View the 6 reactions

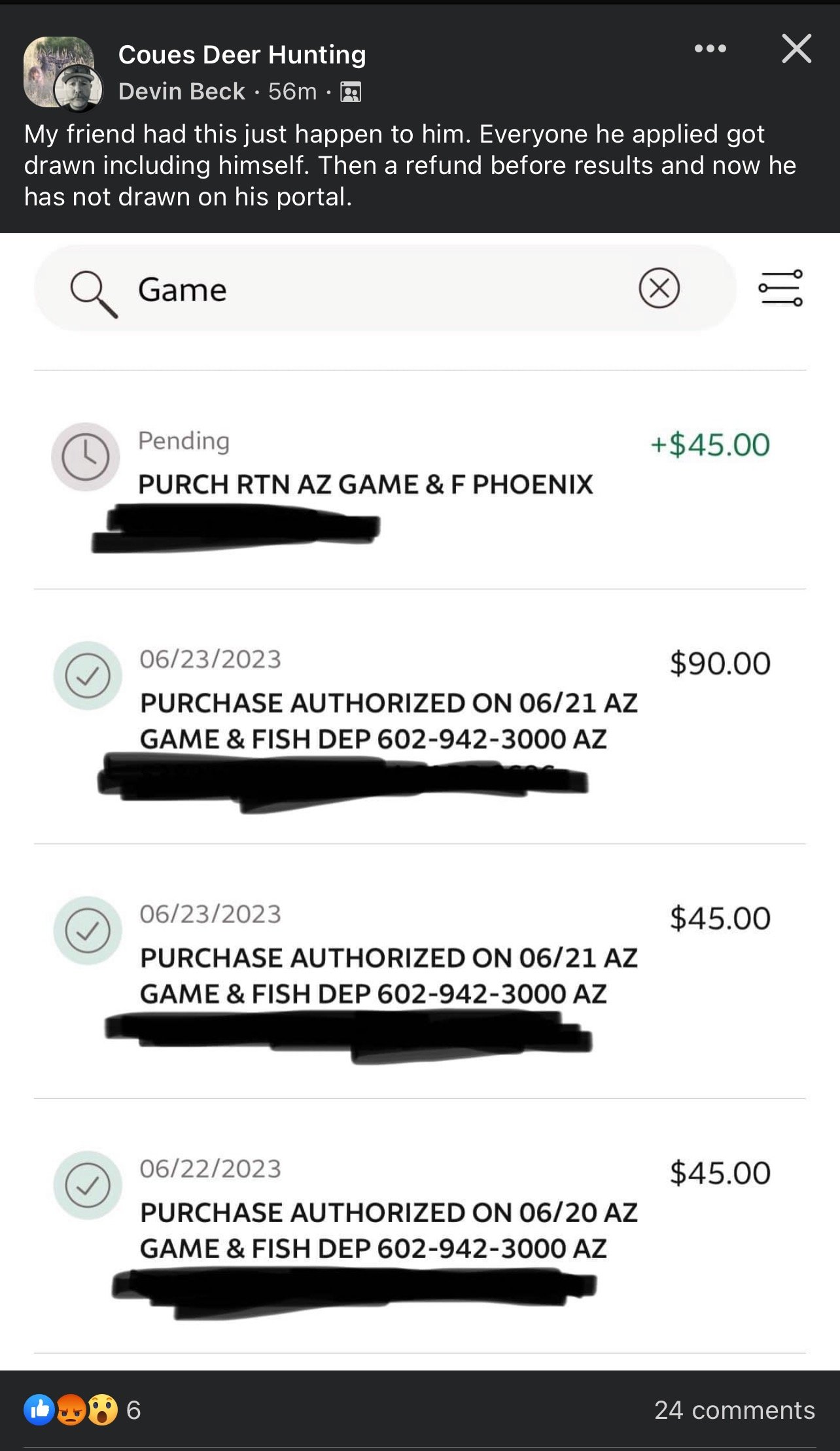[x=82, y=1410]
